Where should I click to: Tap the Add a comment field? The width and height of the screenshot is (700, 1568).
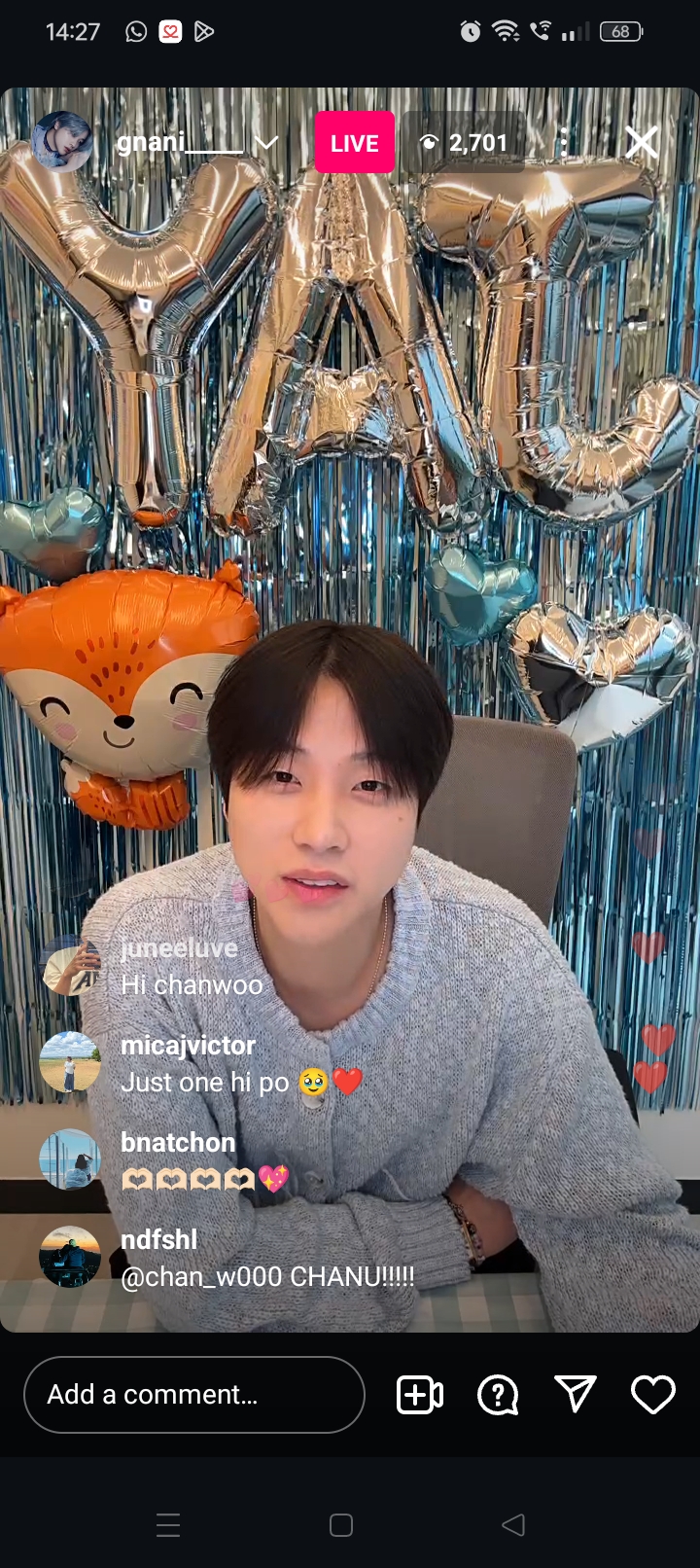click(x=193, y=1395)
